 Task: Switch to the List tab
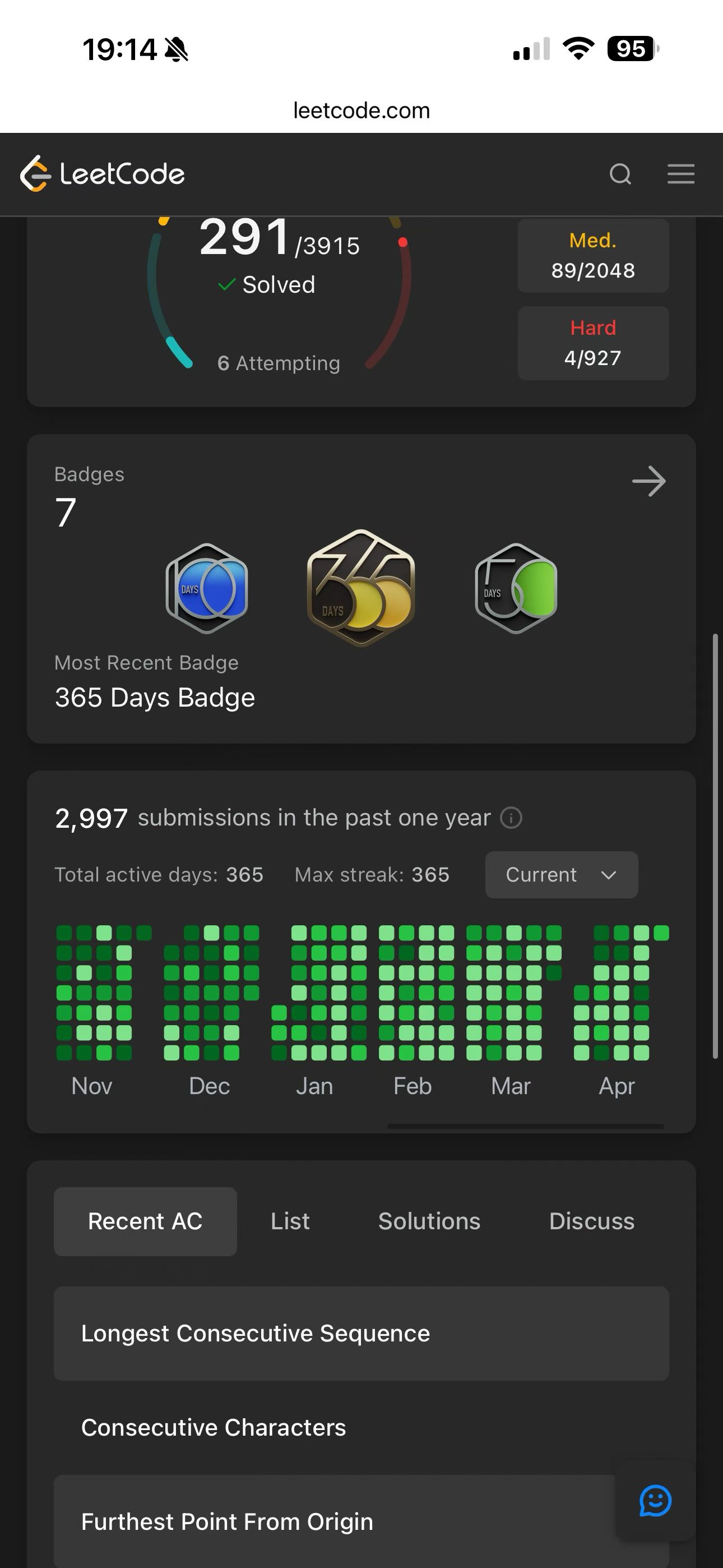point(290,1221)
